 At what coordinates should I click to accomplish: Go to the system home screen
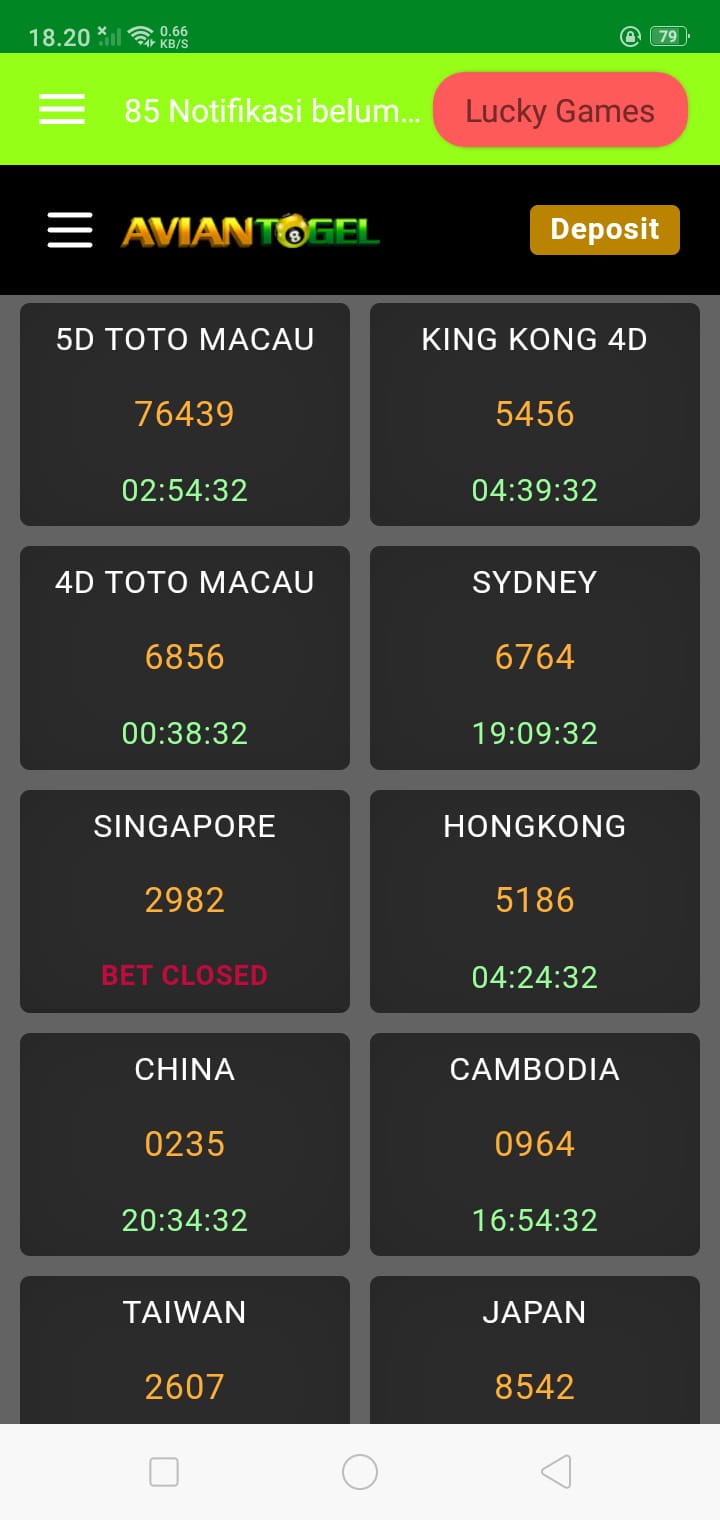pyautogui.click(x=360, y=1472)
